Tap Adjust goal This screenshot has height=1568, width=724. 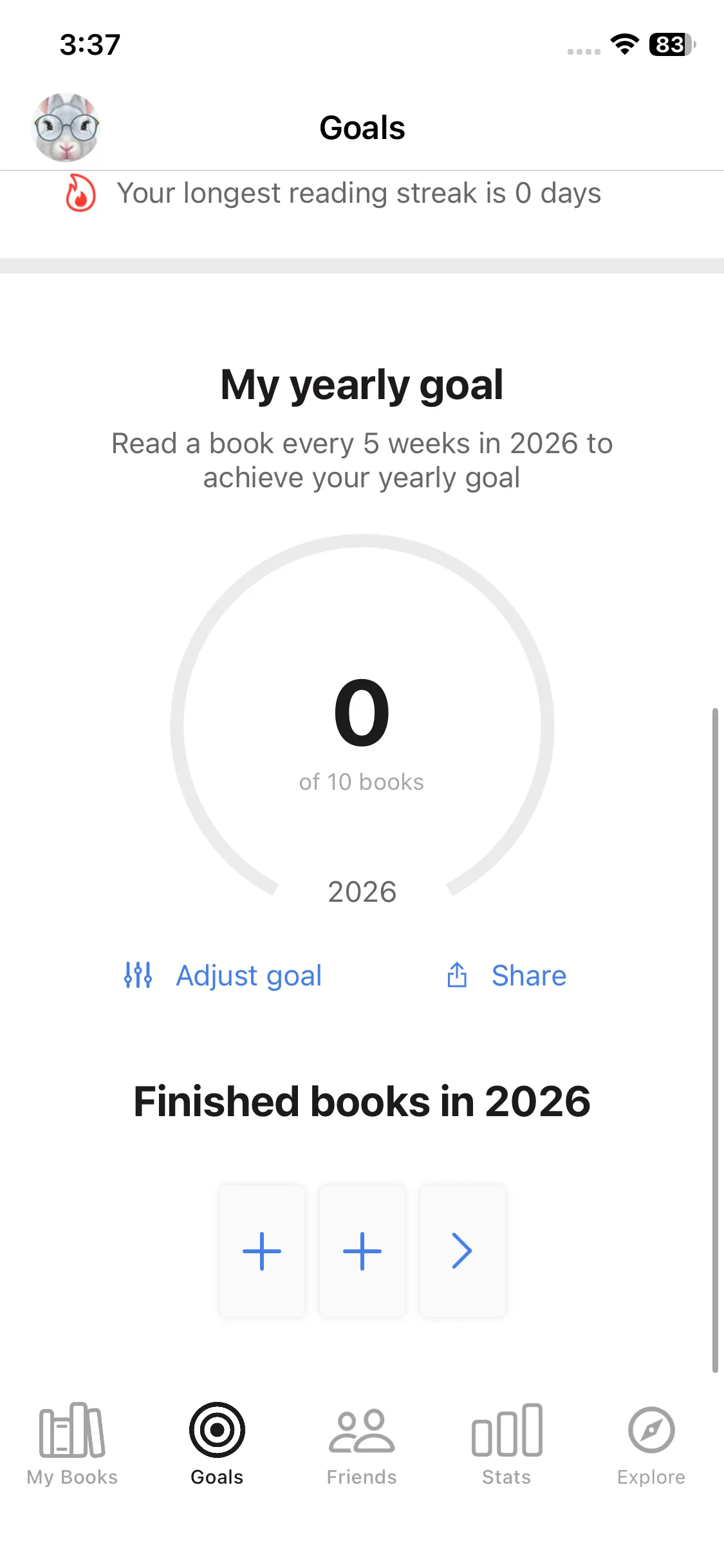tap(223, 975)
